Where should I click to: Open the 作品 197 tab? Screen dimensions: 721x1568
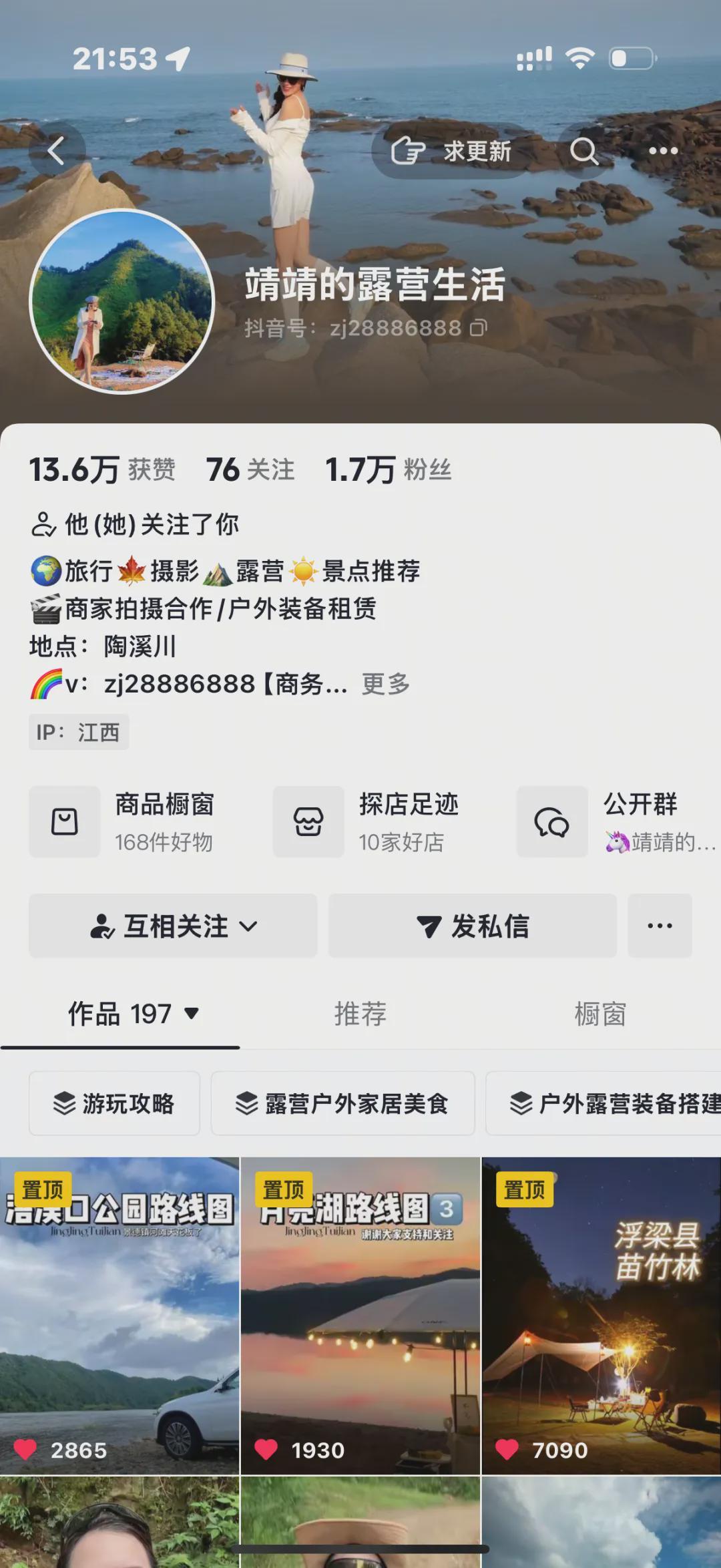pos(132,1014)
